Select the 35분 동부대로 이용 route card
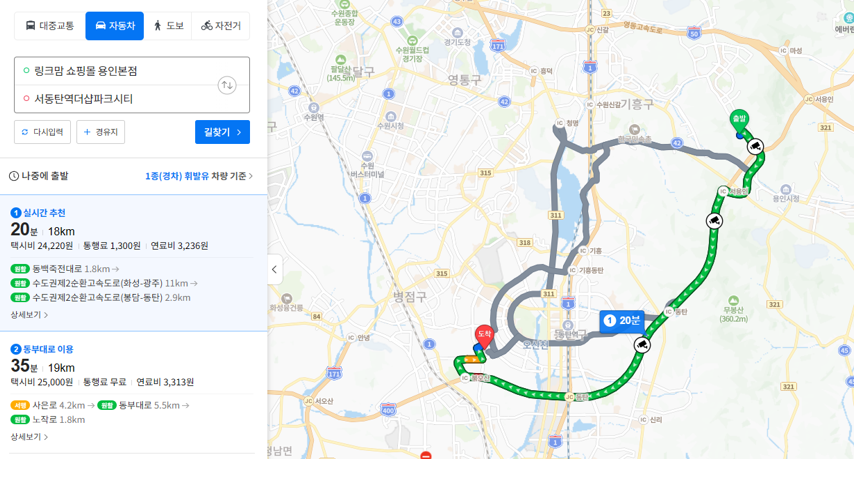 click(x=133, y=392)
